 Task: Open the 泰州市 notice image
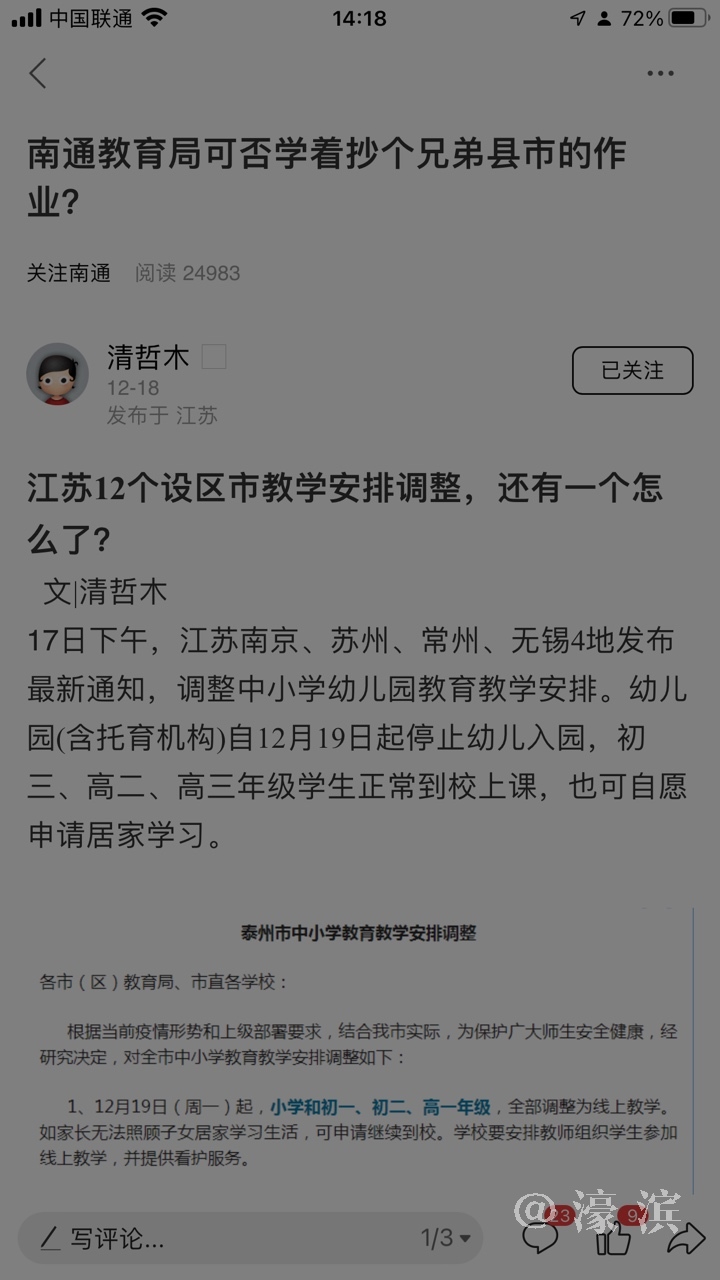click(360, 1045)
